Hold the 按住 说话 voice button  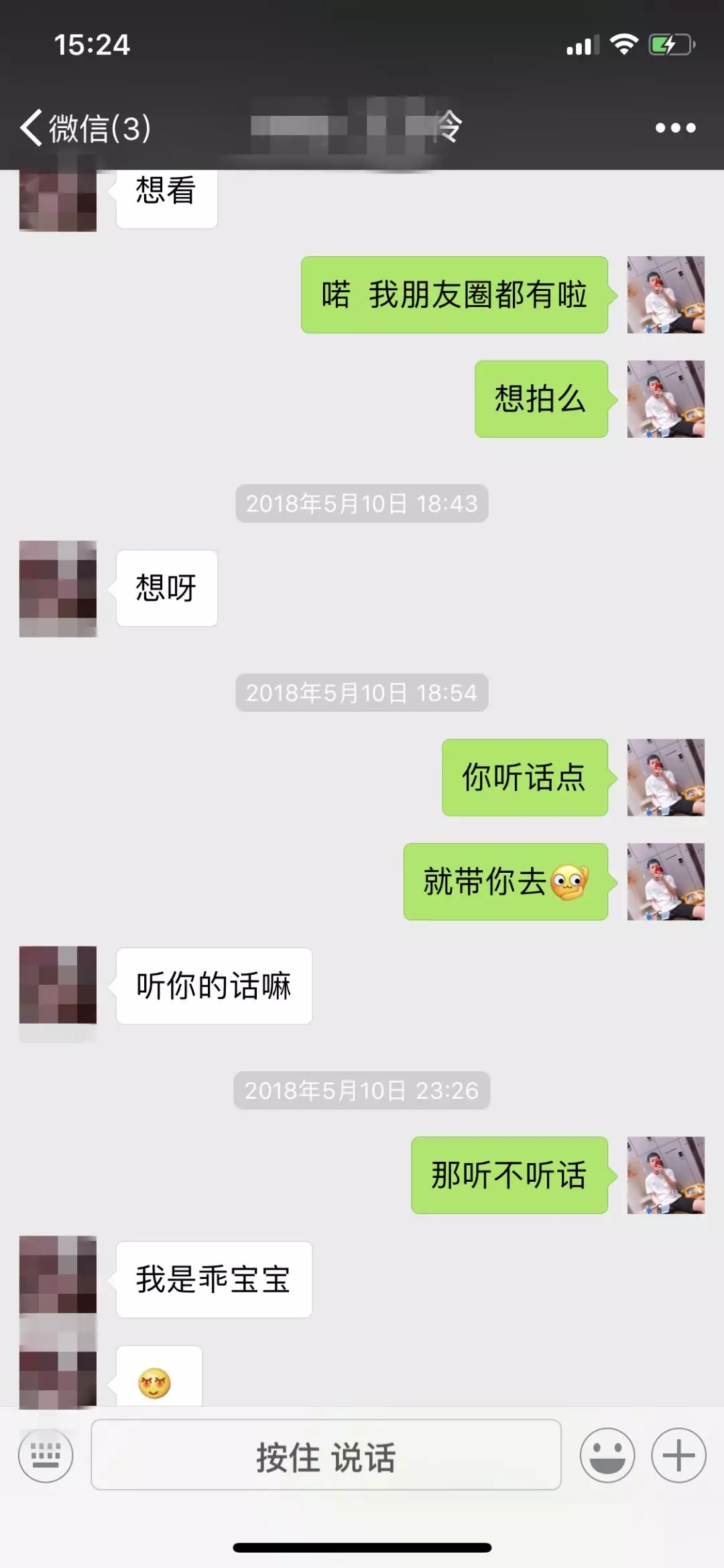tap(326, 1455)
